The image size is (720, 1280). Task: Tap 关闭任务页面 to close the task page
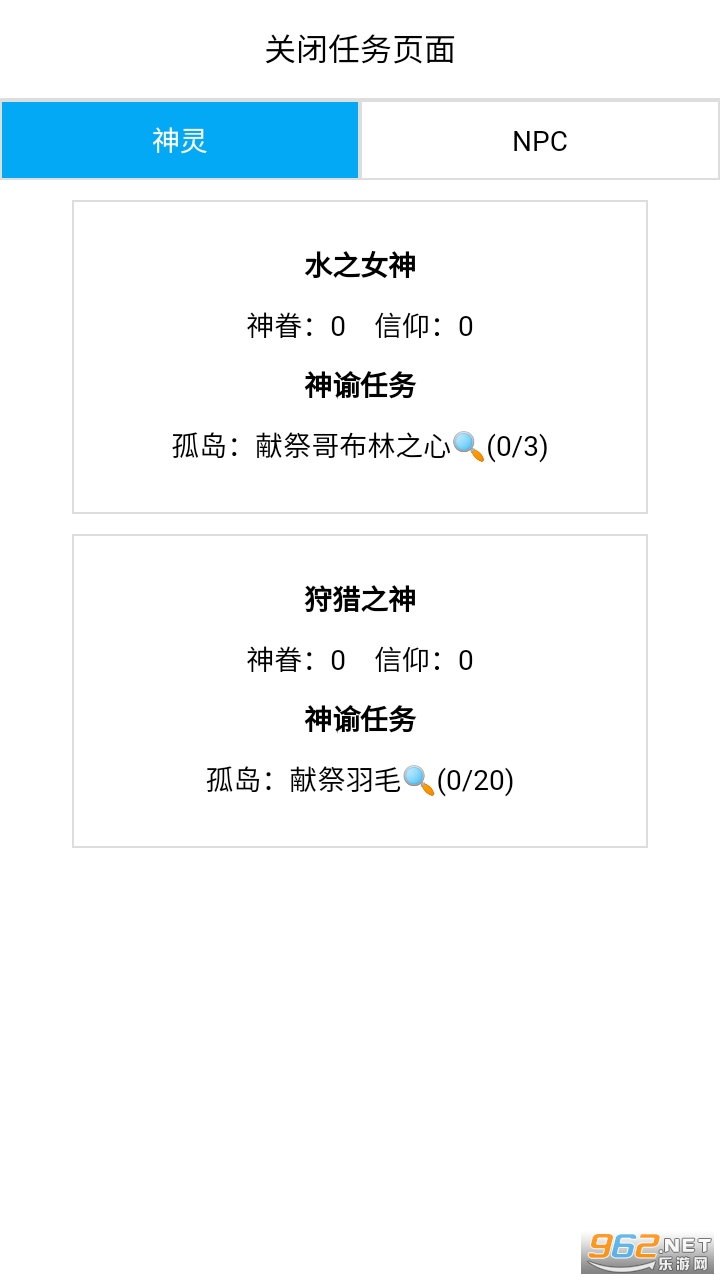(360, 49)
